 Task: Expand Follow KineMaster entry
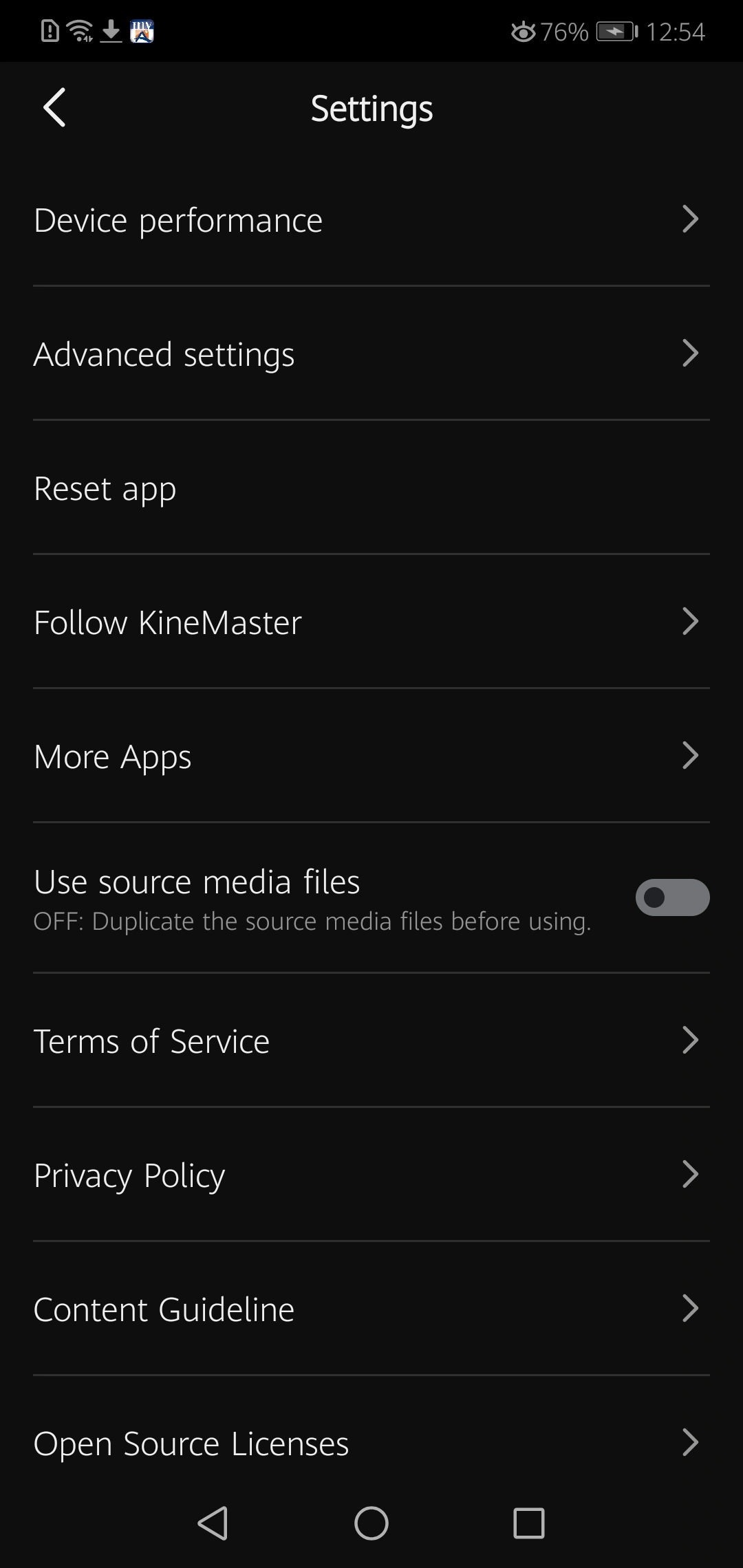point(691,622)
